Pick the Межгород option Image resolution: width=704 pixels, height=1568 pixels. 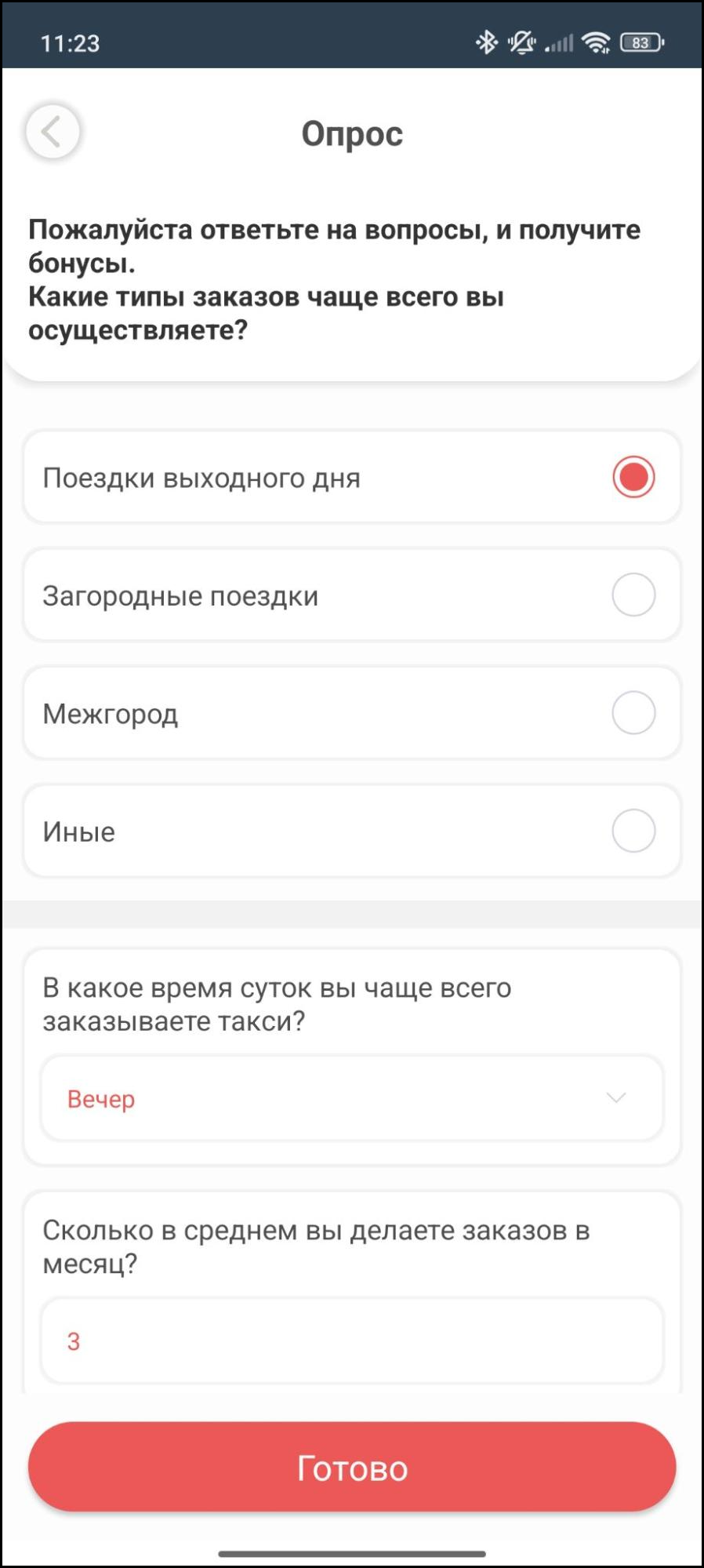[633, 713]
